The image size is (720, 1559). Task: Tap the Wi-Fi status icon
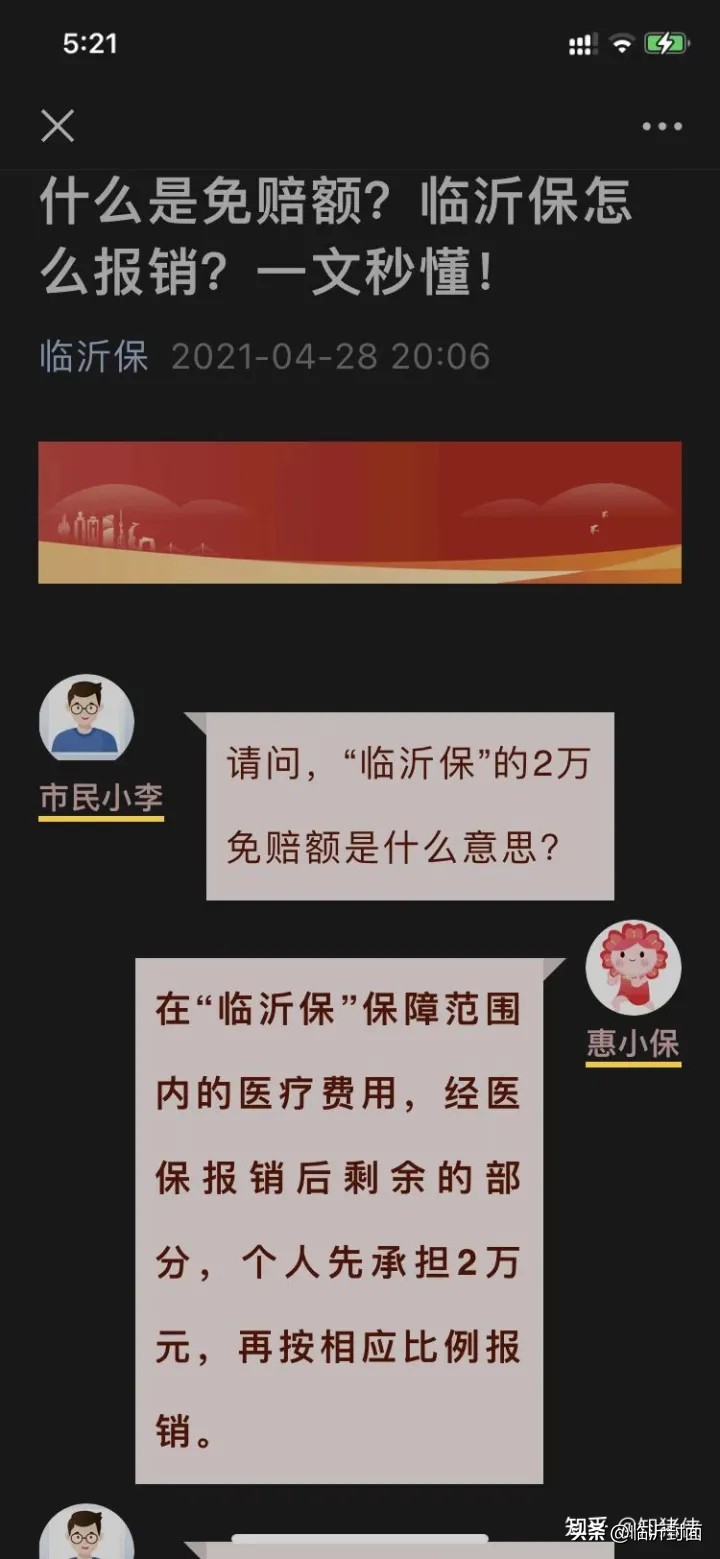(621, 43)
